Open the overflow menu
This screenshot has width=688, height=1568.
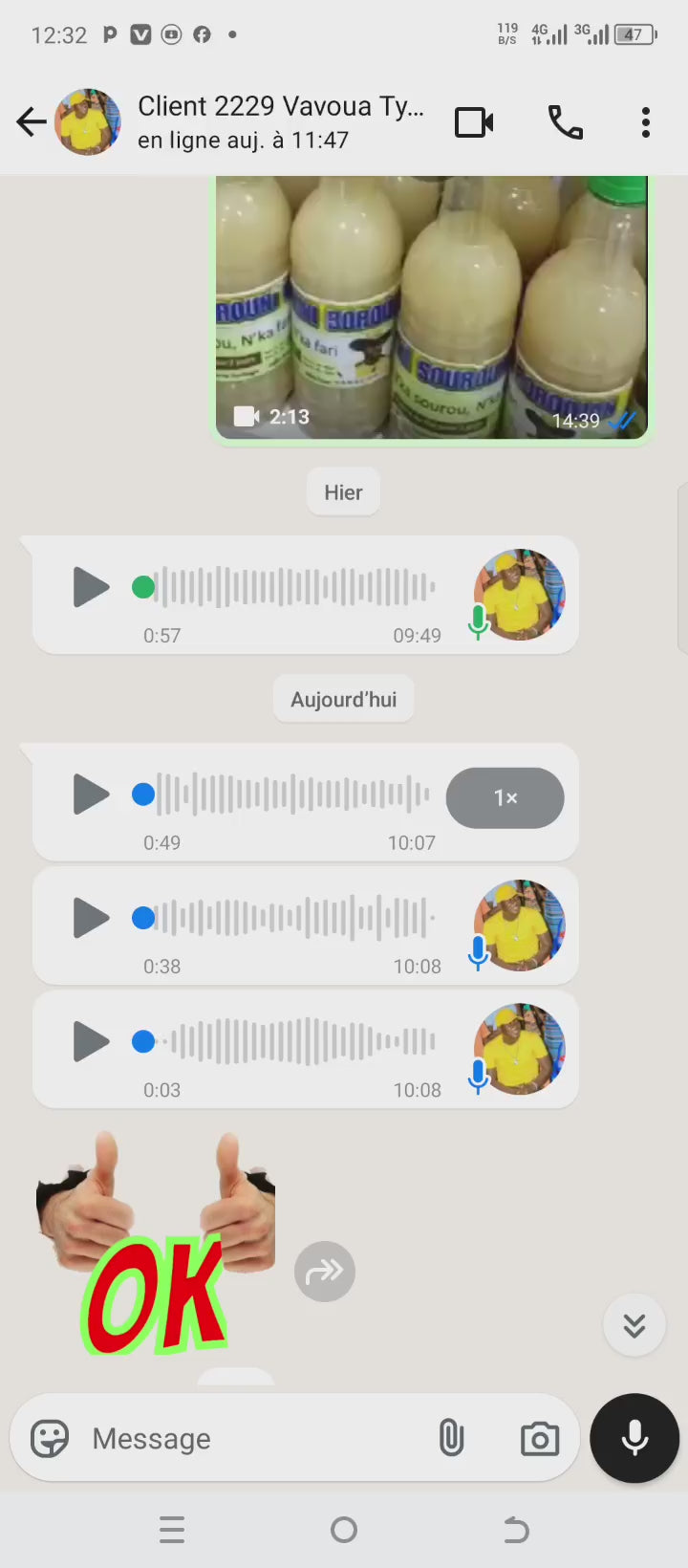[646, 122]
